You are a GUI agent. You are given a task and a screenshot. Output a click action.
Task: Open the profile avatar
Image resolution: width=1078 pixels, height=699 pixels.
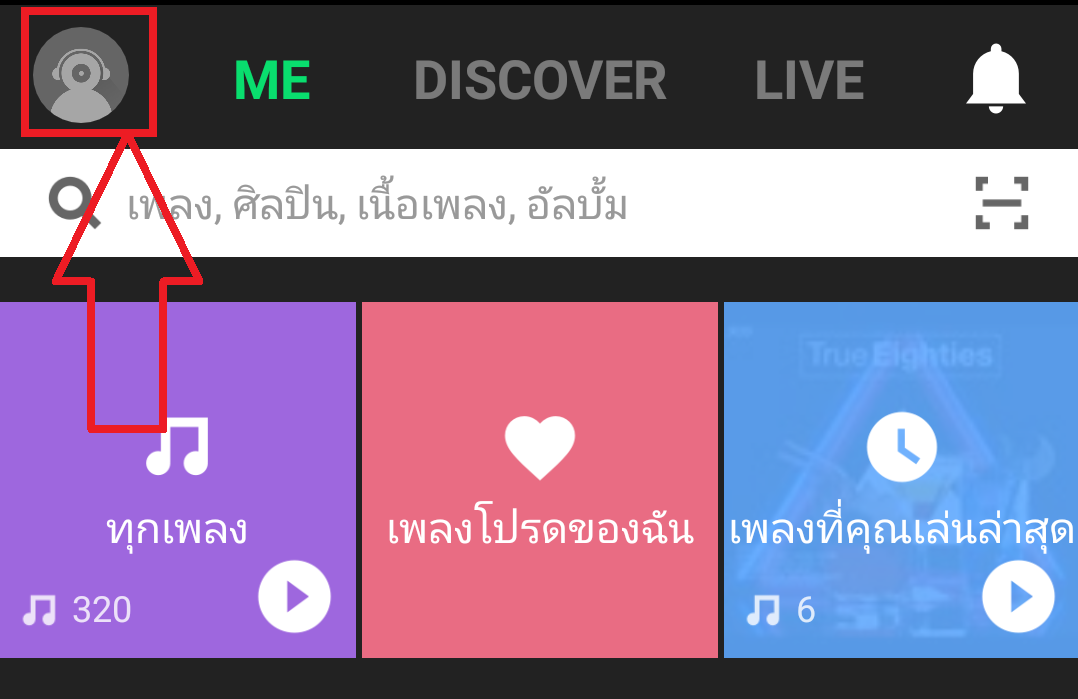click(80, 75)
